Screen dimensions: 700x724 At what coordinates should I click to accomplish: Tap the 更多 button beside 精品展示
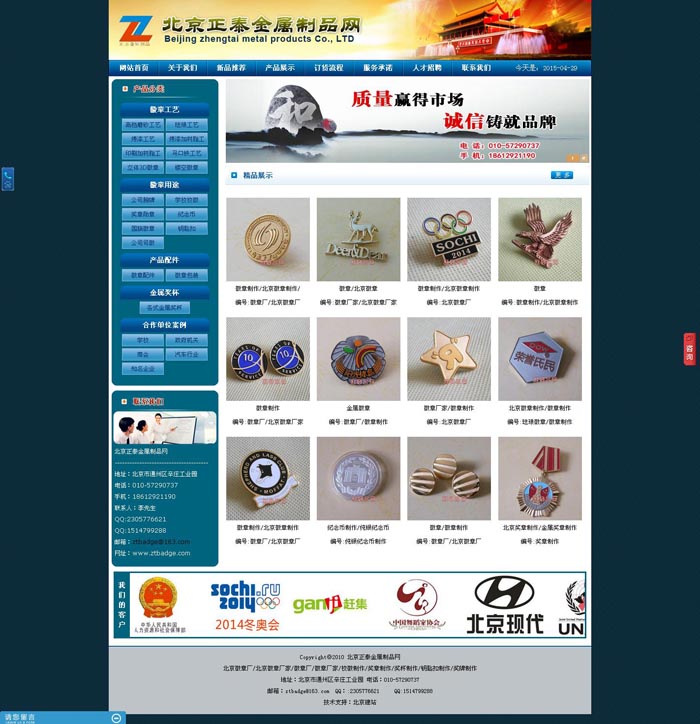(x=562, y=175)
